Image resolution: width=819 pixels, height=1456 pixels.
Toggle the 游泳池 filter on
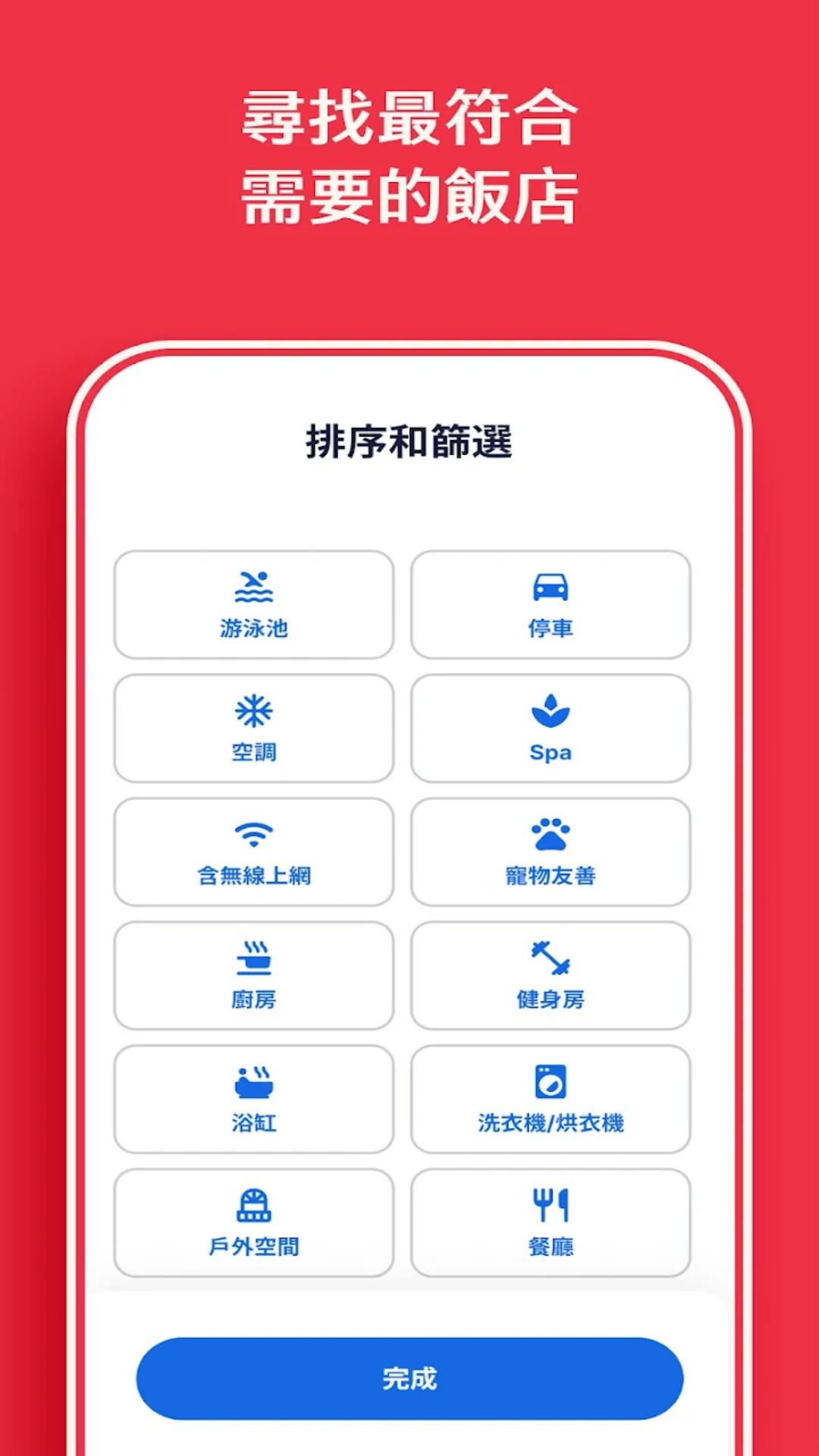pos(253,604)
